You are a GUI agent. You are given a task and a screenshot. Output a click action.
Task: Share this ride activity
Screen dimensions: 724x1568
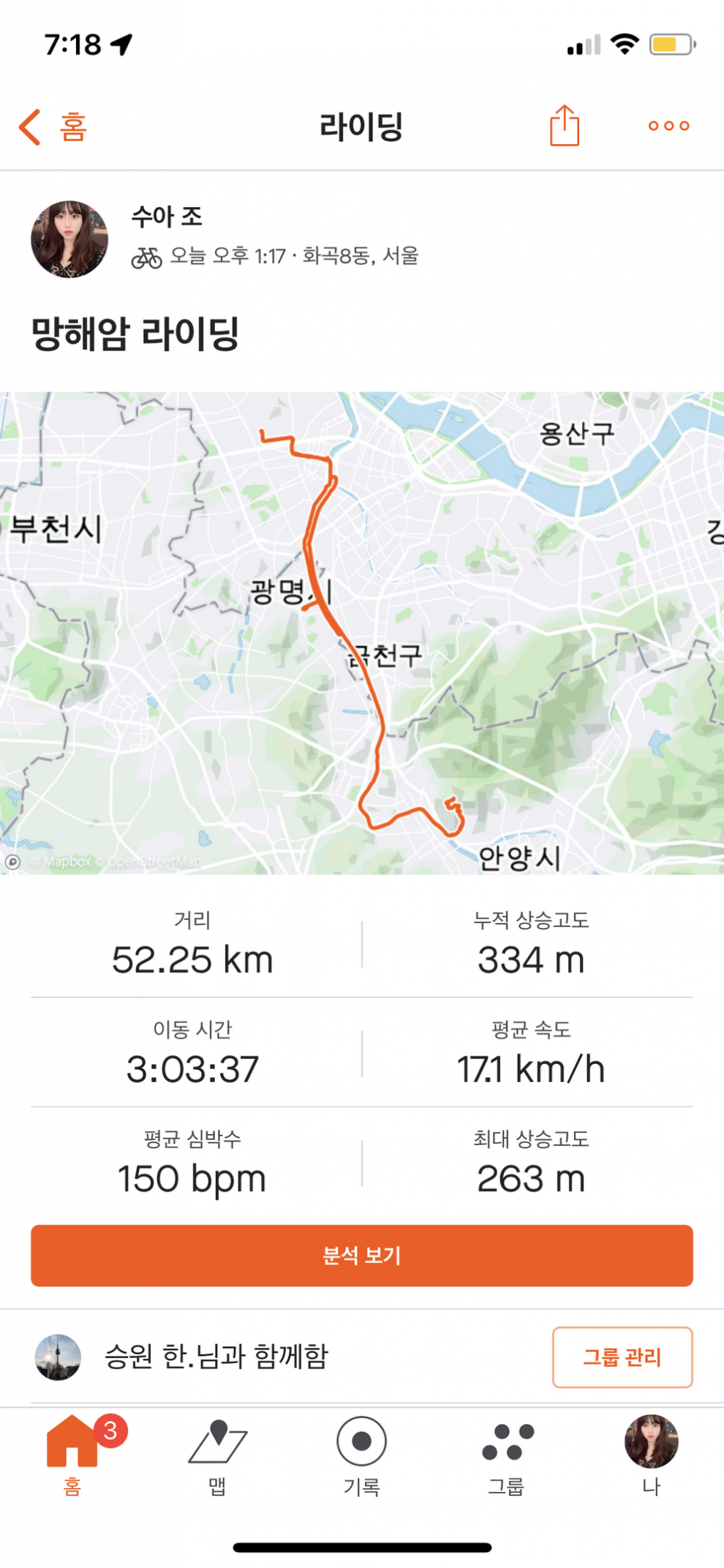coord(564,126)
